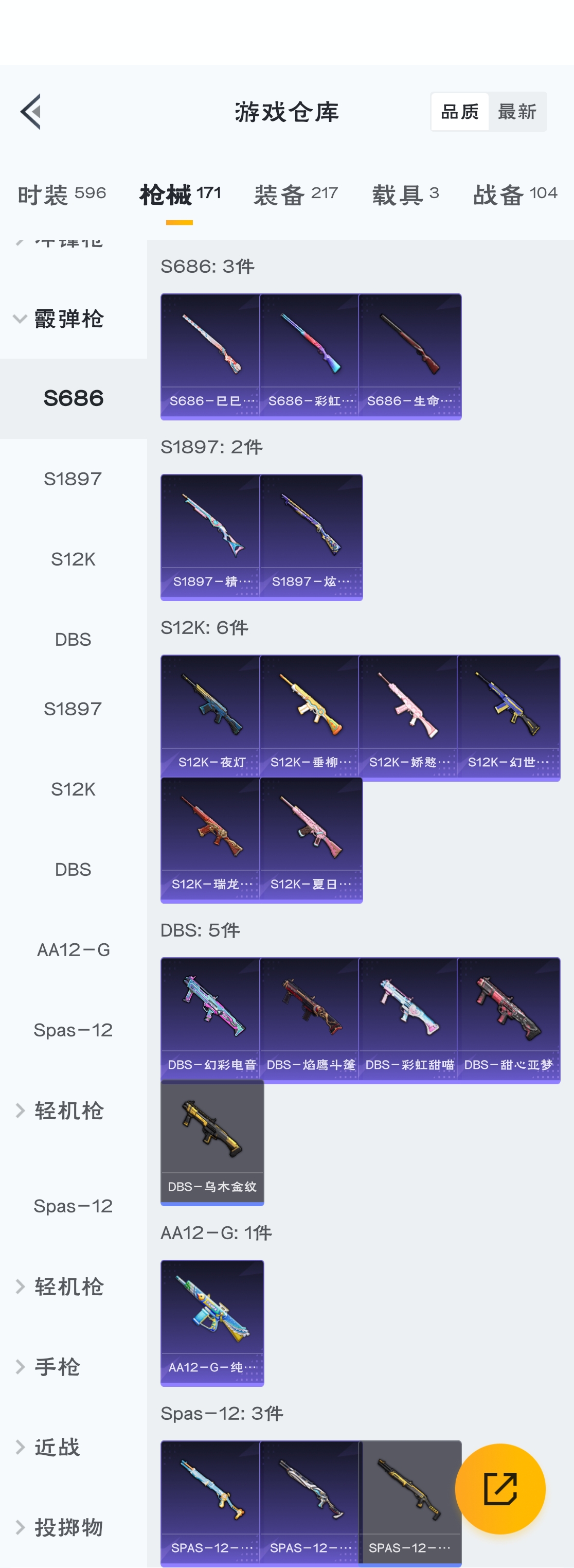This screenshot has height=1568, width=574.
Task: Open the S12K-瑞龙 skin tile
Action: [211, 839]
